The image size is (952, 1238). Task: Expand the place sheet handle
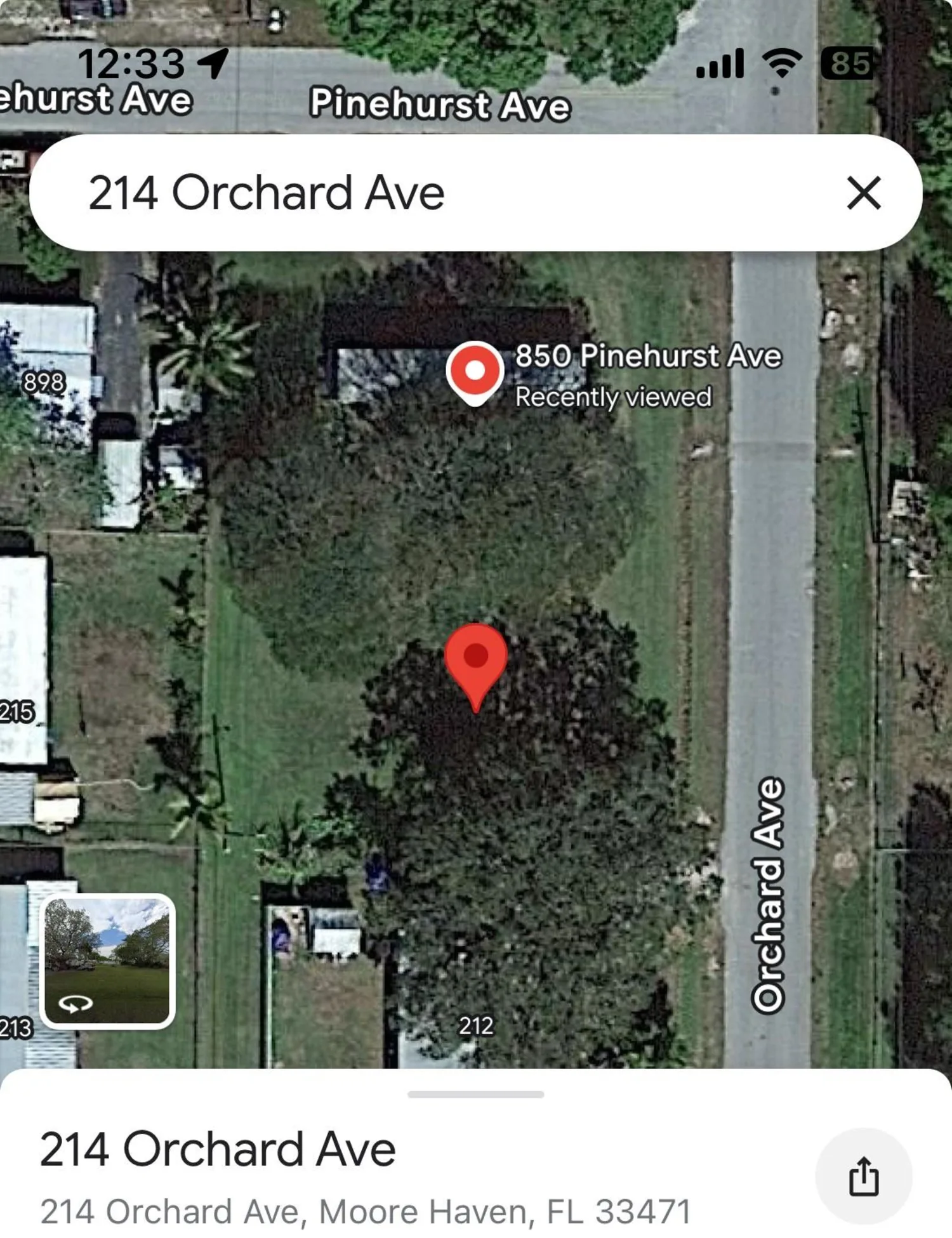[x=475, y=1094]
